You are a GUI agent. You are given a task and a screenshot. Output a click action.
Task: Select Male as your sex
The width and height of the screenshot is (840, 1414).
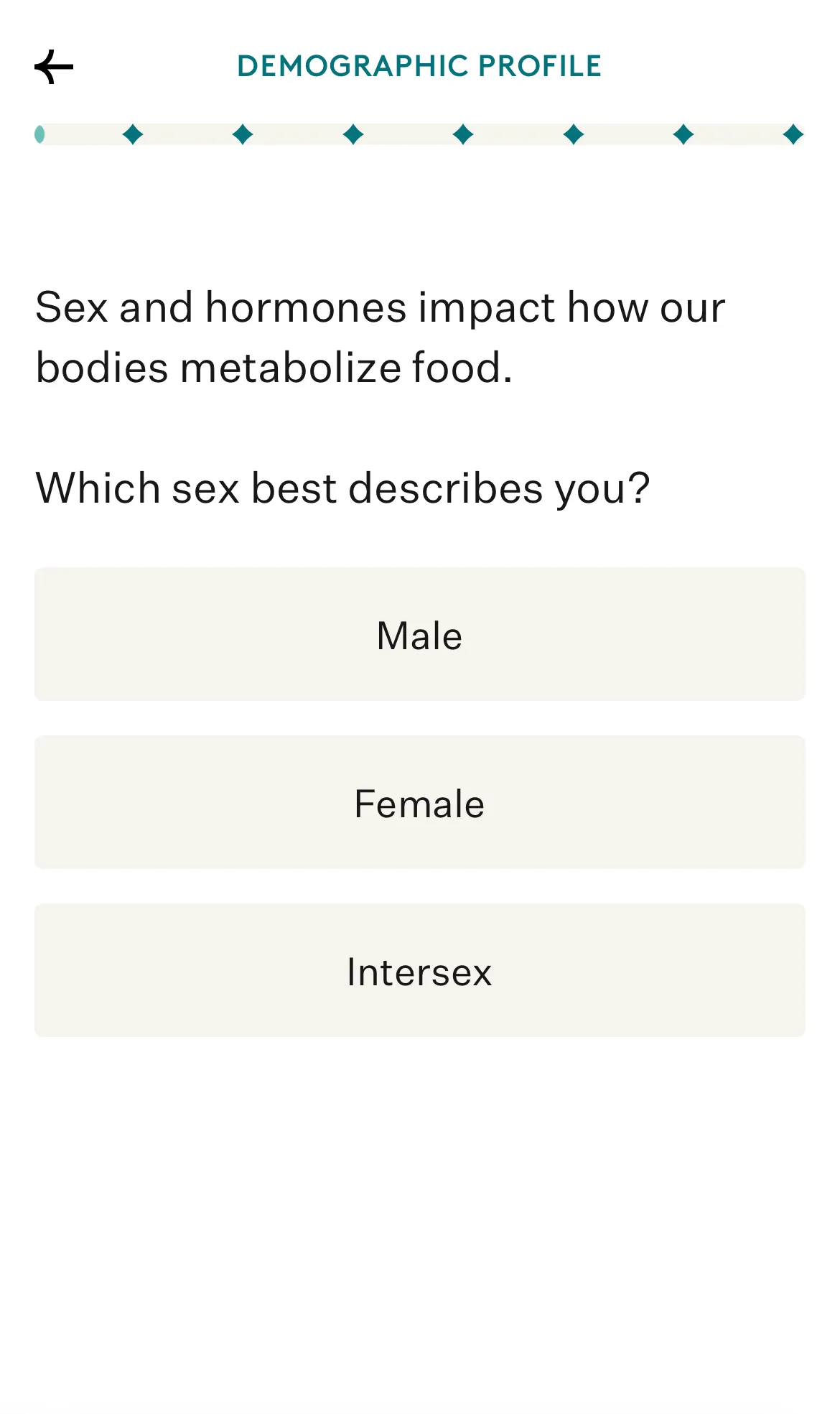point(420,634)
